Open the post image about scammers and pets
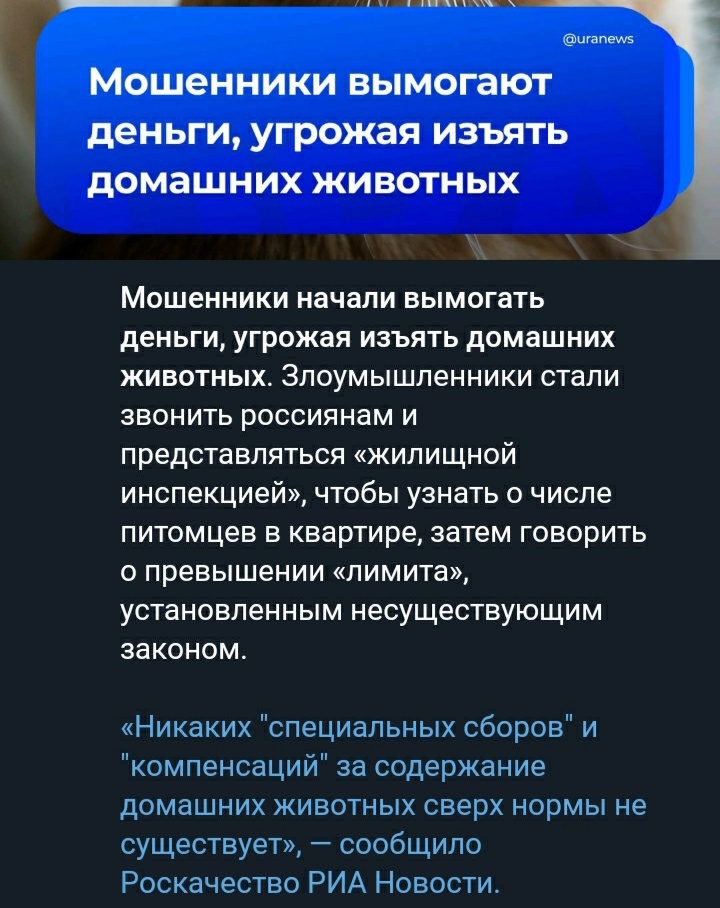 pos(360,128)
